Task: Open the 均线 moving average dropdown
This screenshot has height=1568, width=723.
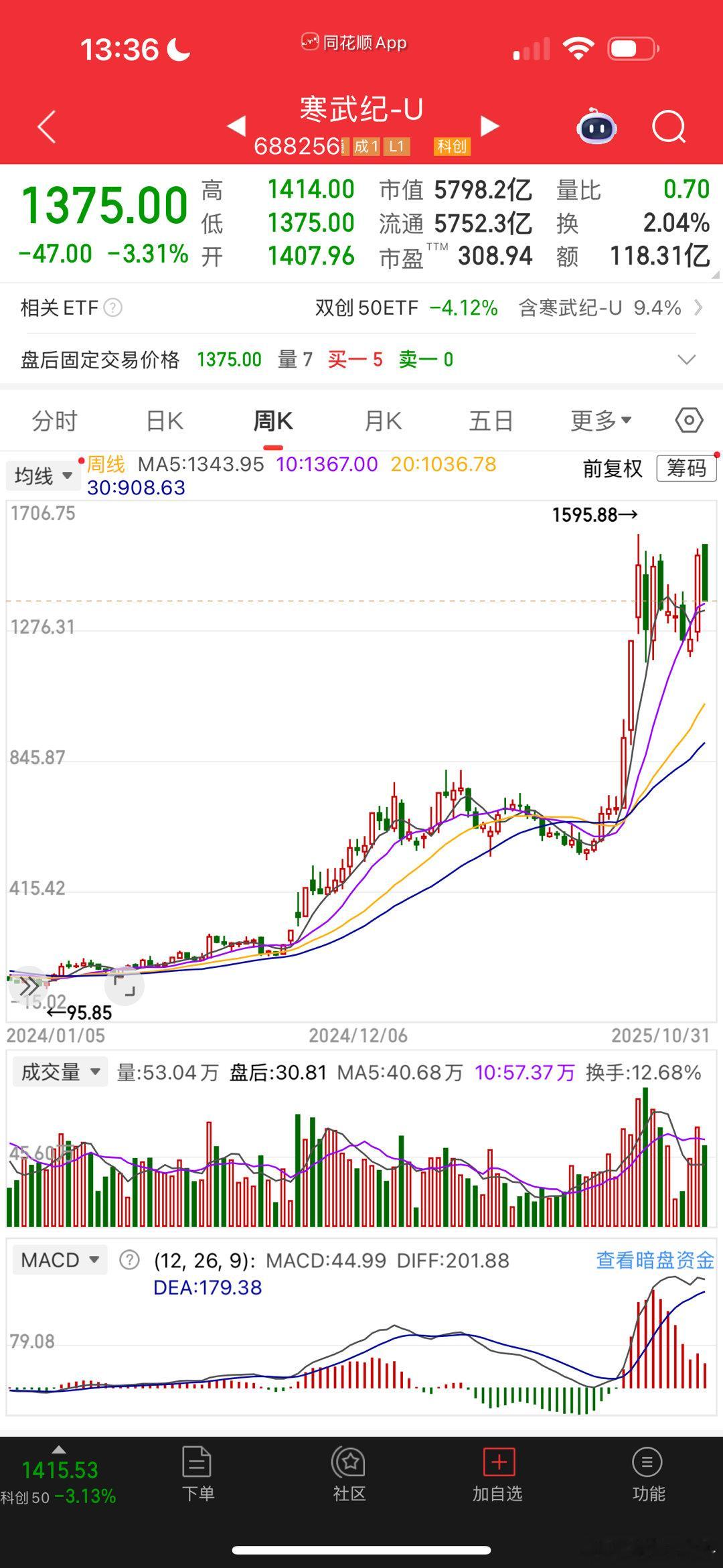Action: tap(43, 475)
